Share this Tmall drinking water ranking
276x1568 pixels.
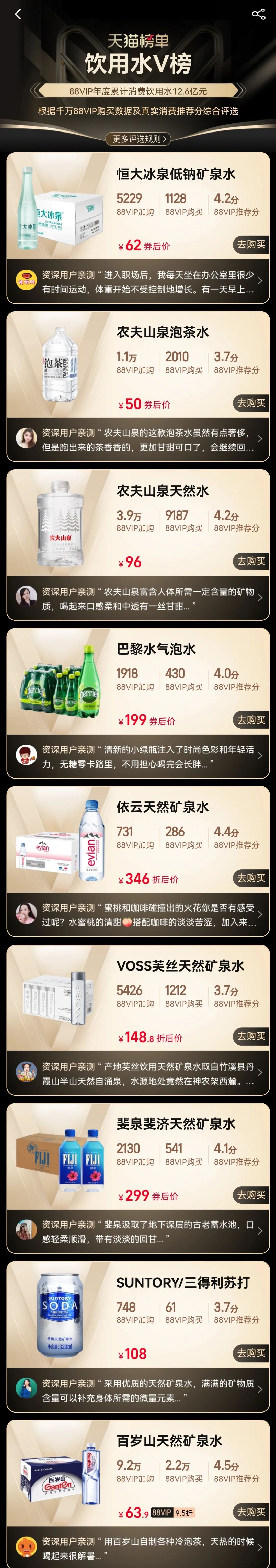(x=258, y=14)
